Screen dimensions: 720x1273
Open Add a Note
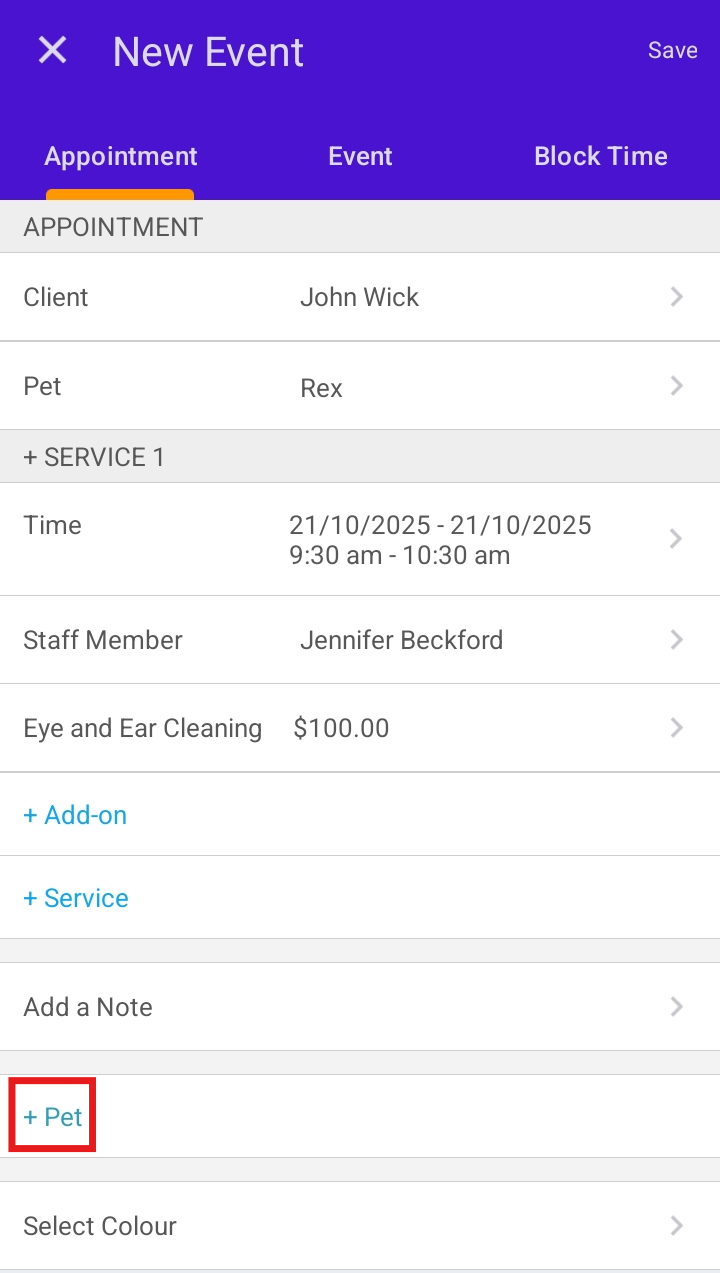(360, 1007)
